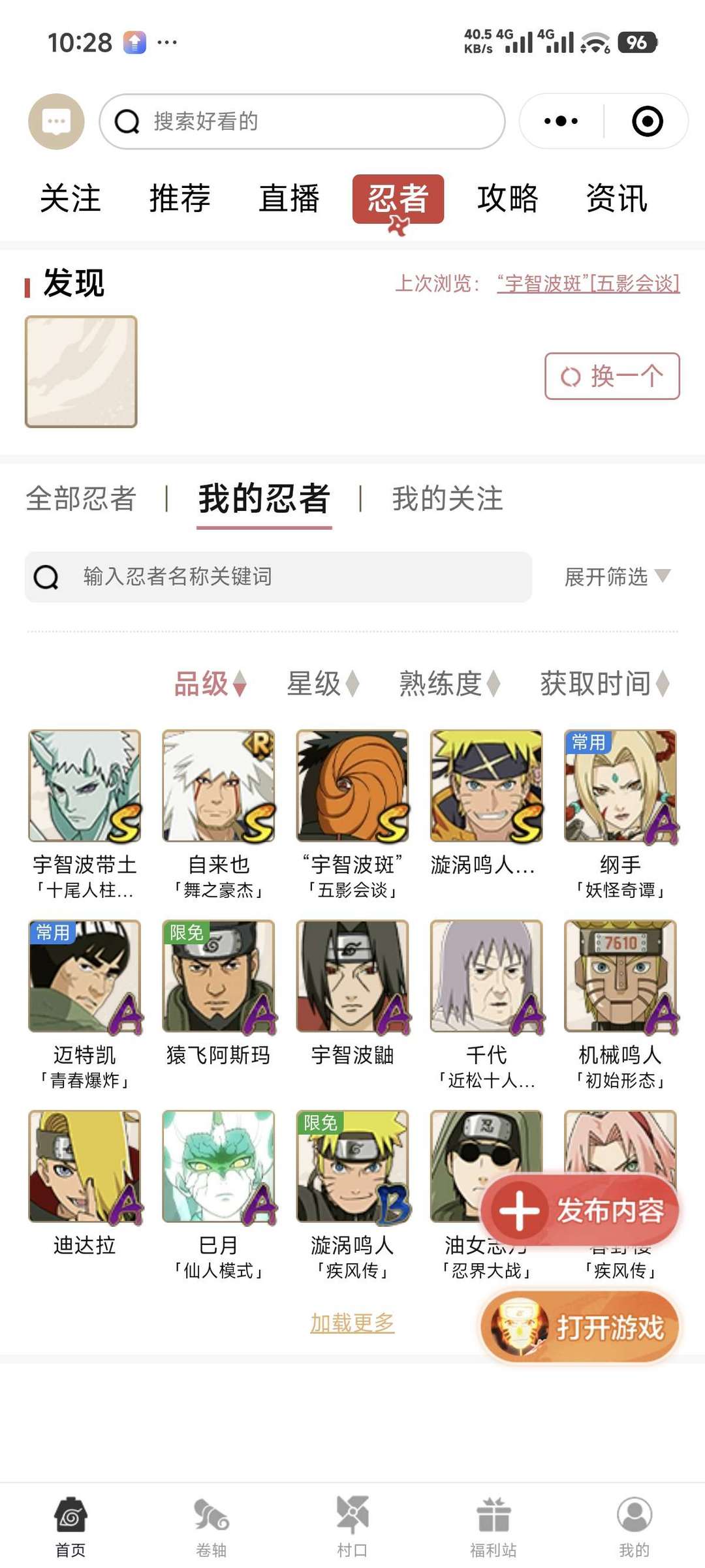Open the mini-program three-dot menu
705x1568 pixels.
pyautogui.click(x=561, y=121)
